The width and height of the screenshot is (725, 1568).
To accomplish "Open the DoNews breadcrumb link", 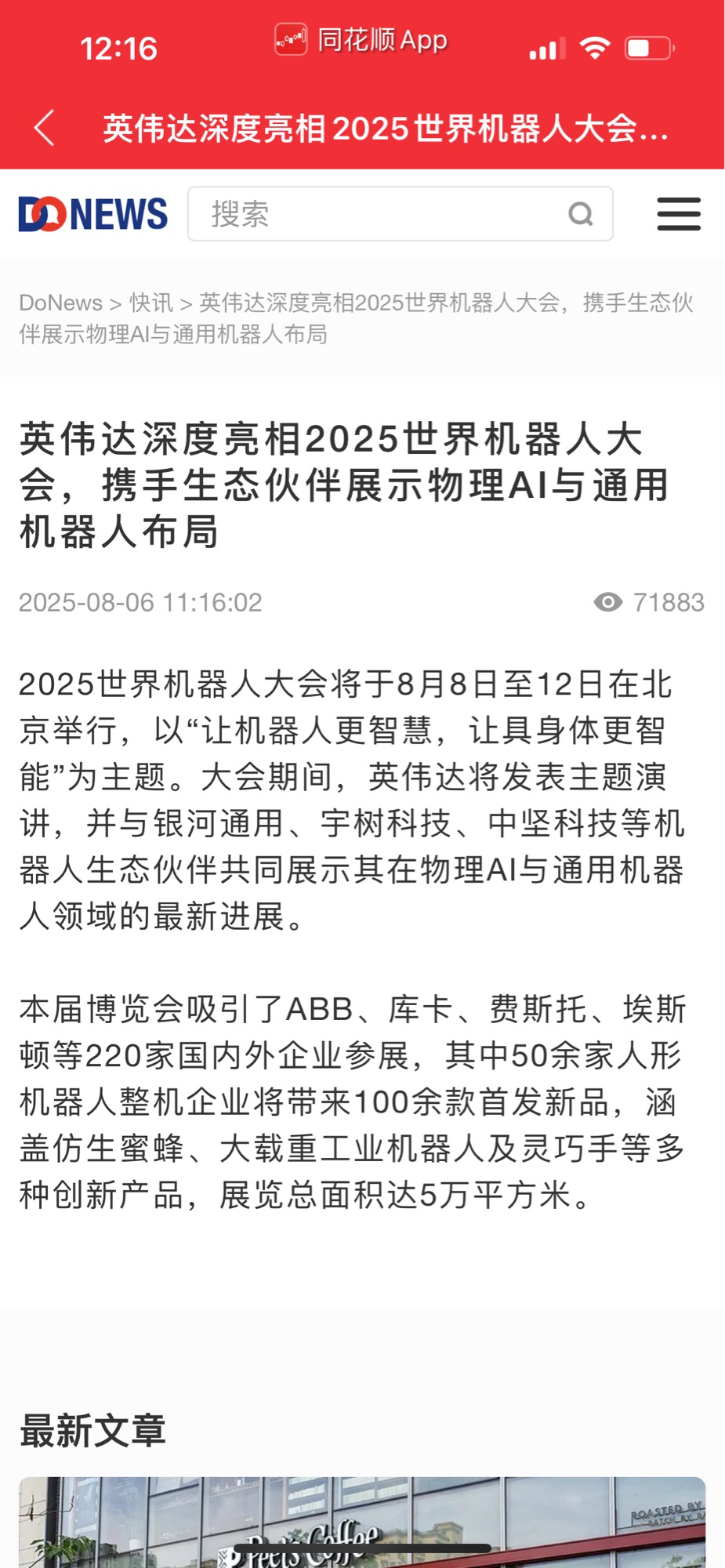I will click(x=60, y=303).
